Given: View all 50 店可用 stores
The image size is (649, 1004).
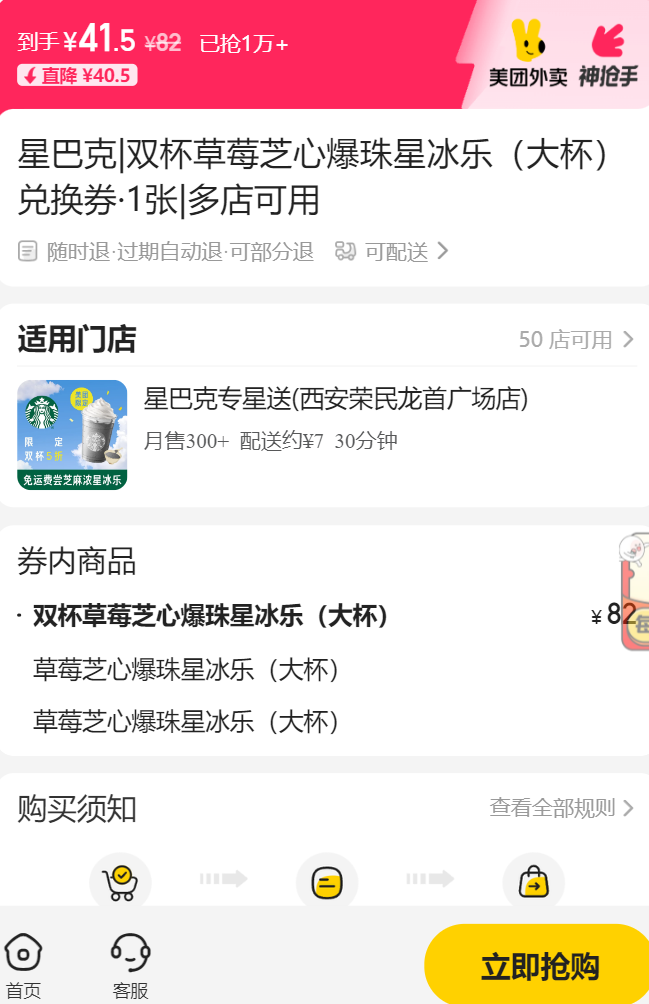Looking at the screenshot, I should click(x=576, y=340).
